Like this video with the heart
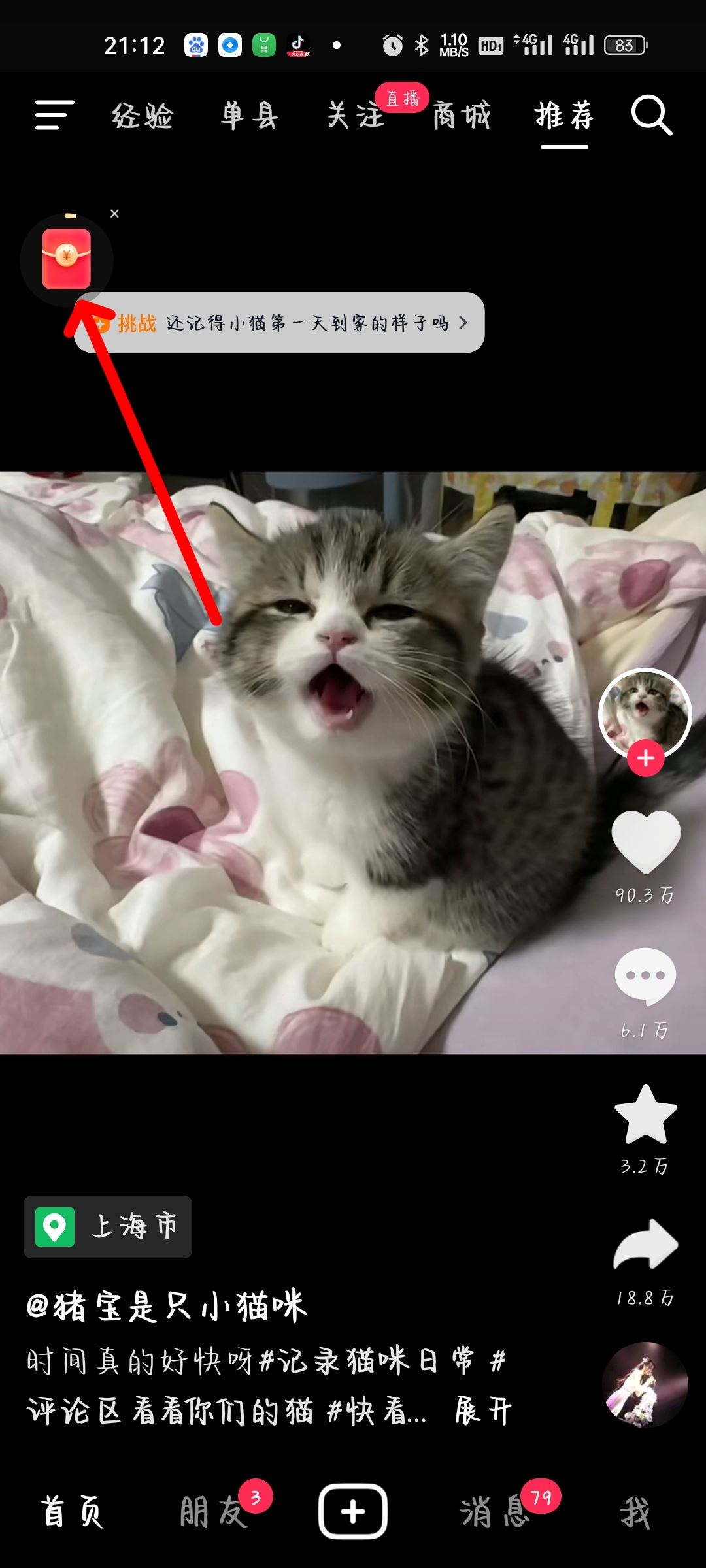The image size is (706, 1568). [646, 841]
